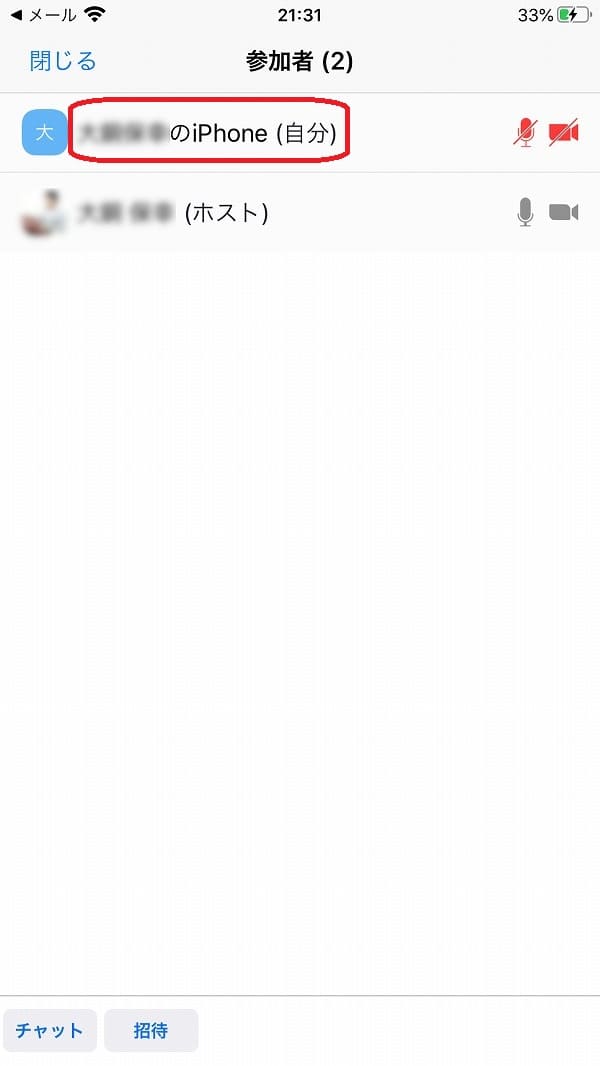Open your own iPhone (自分) participant row

[300, 133]
